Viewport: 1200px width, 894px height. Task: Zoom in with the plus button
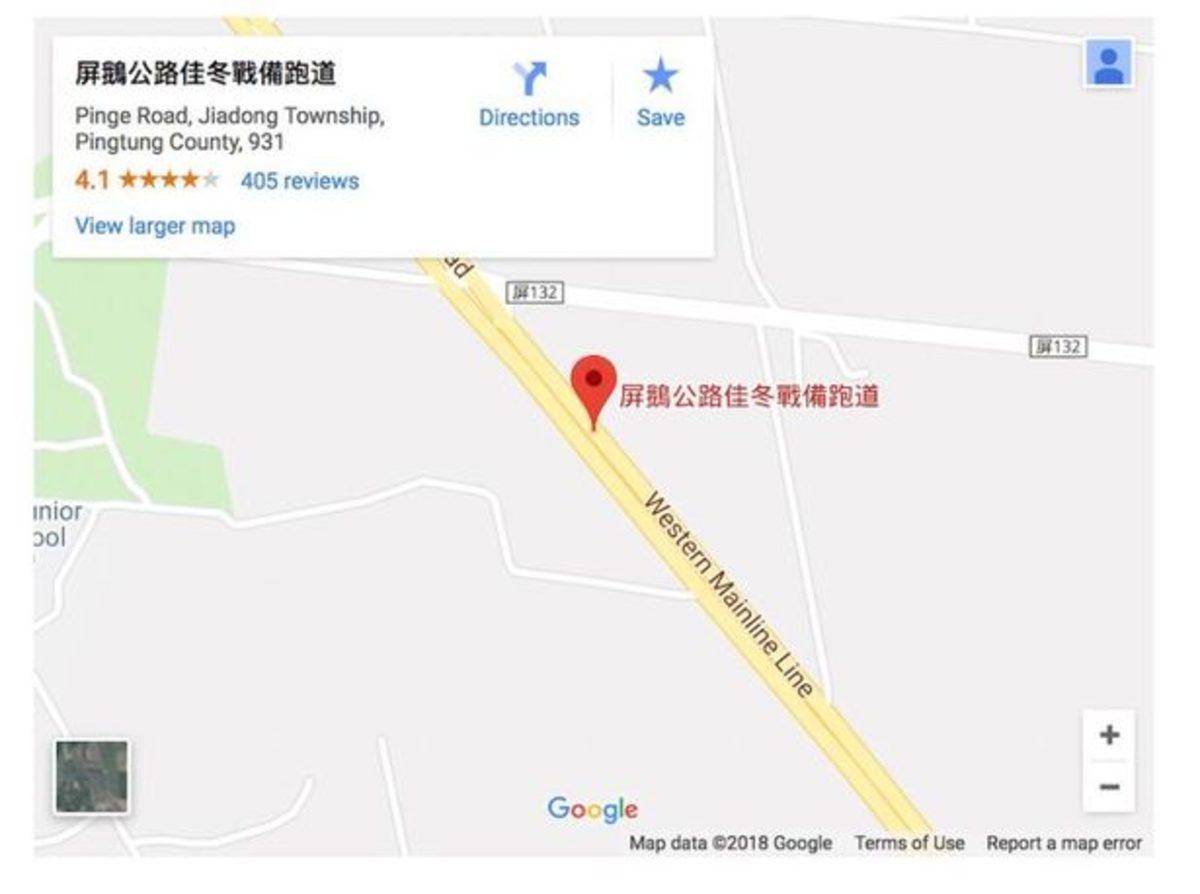click(1108, 736)
